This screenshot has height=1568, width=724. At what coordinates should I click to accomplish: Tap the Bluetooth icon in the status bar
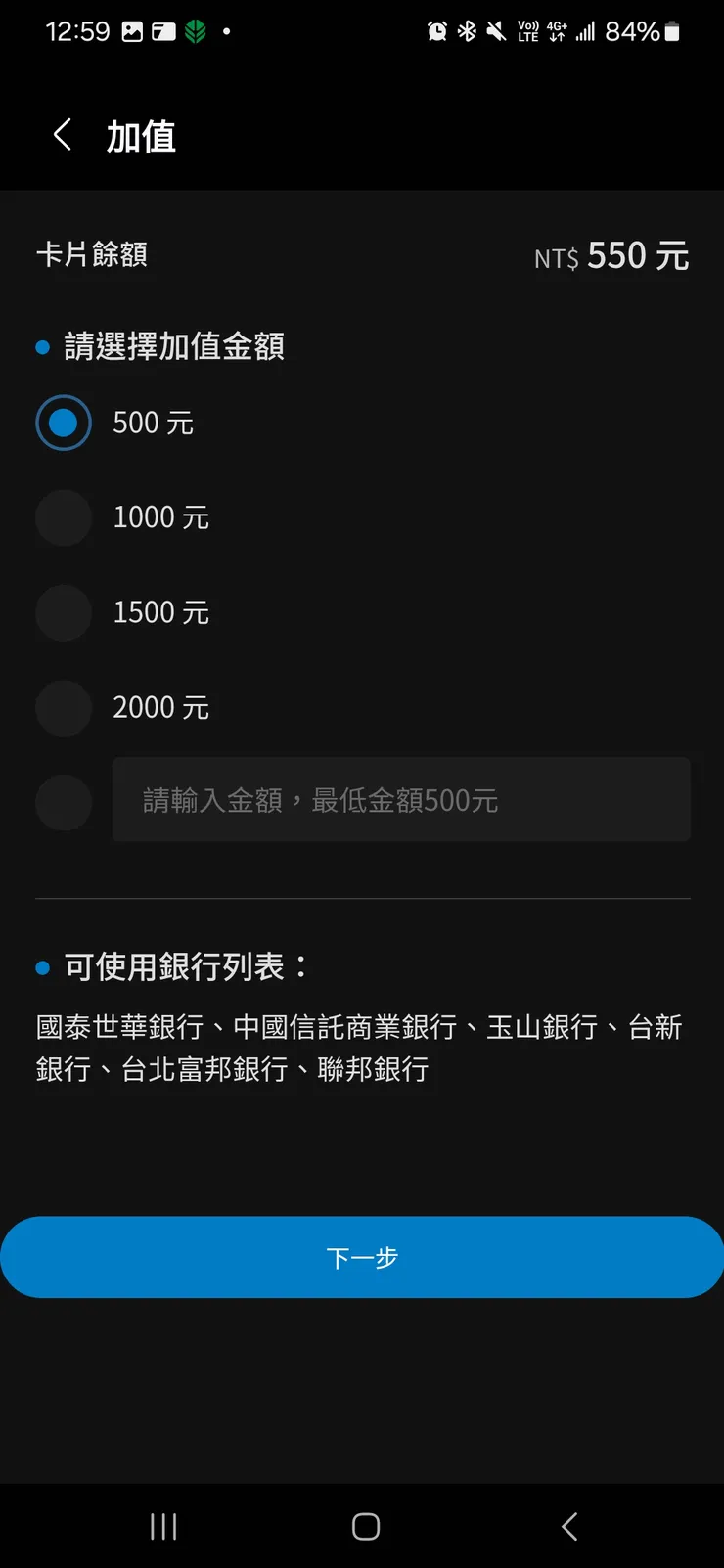coord(466,30)
